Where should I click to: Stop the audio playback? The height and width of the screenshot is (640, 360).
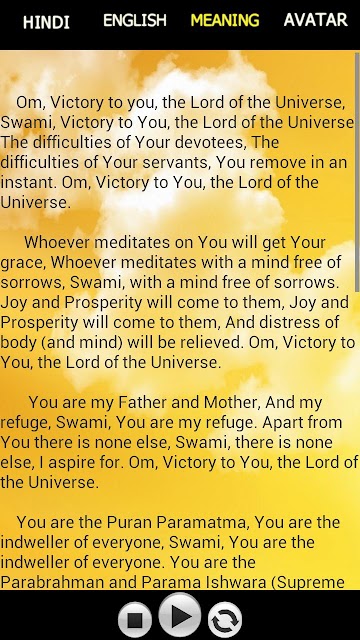tap(135, 620)
